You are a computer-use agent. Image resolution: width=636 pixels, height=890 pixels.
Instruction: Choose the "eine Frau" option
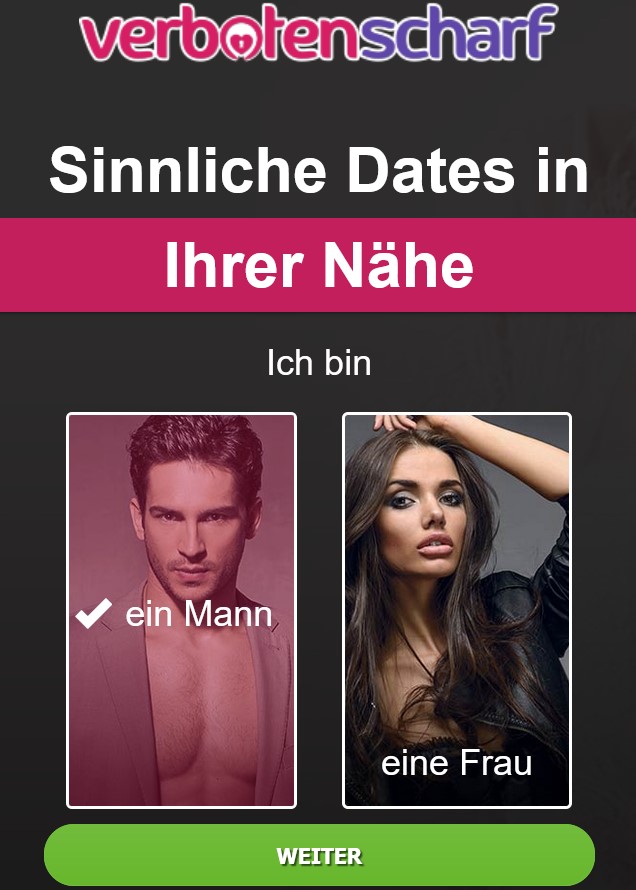coord(457,610)
